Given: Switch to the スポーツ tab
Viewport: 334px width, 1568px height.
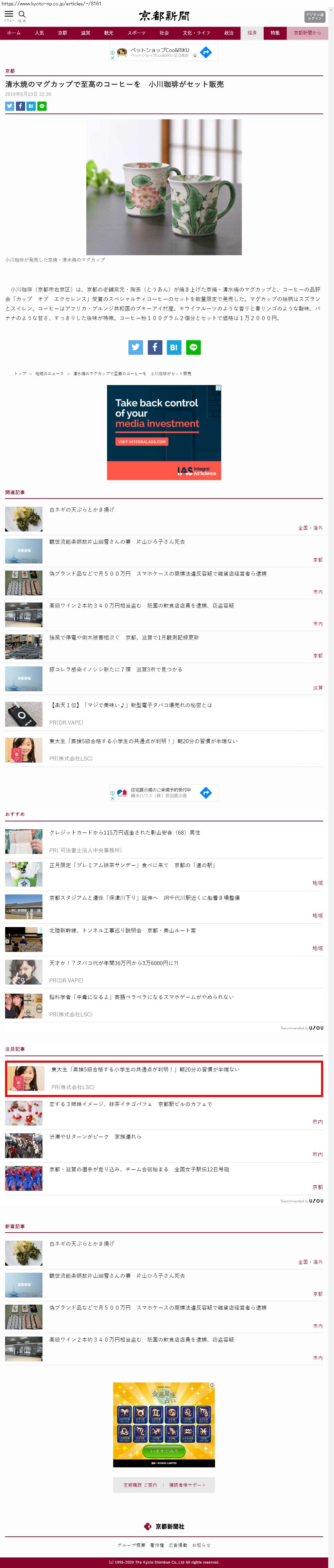Looking at the screenshot, I should click(x=136, y=33).
